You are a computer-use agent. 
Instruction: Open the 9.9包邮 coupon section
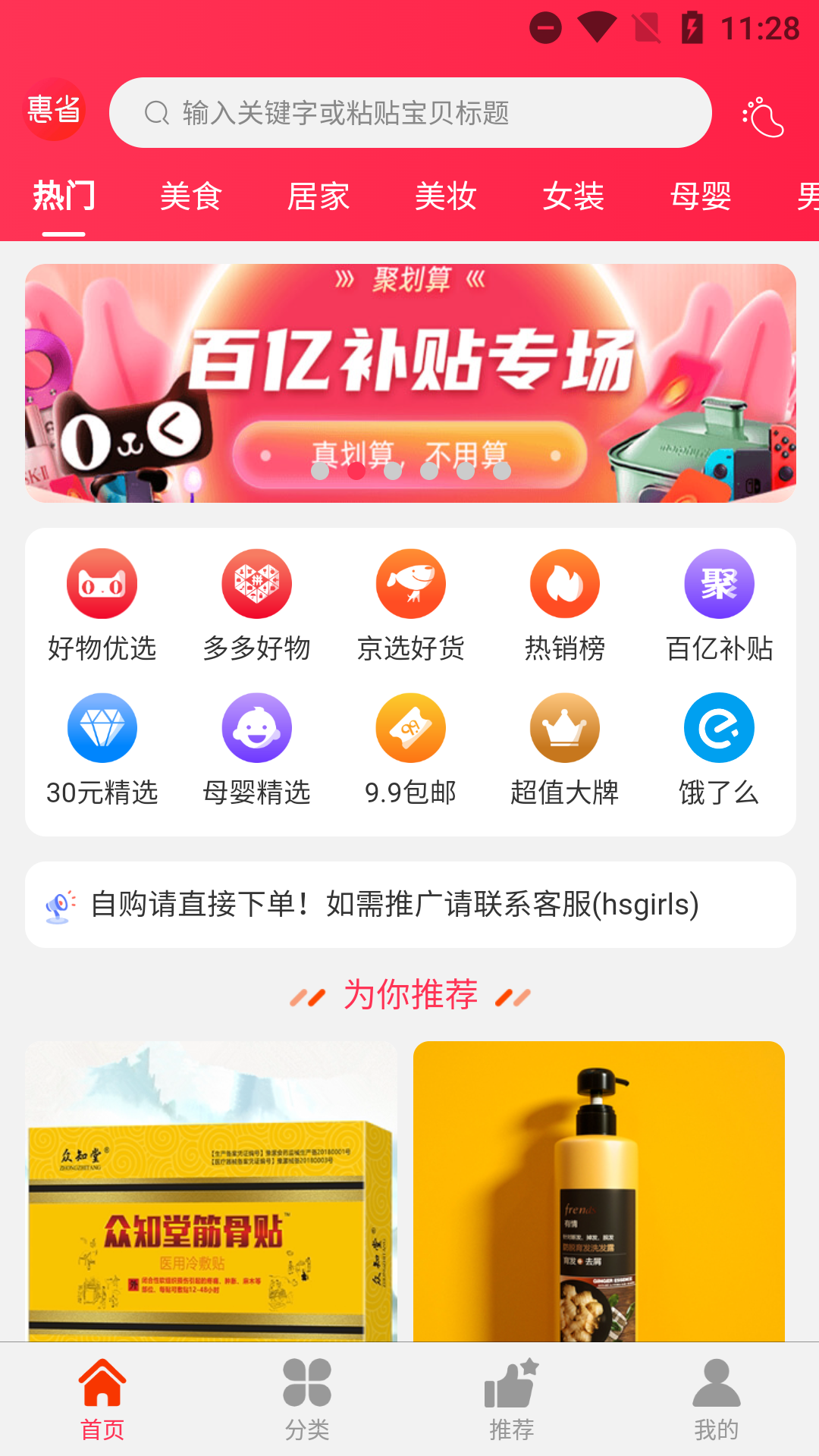click(x=410, y=751)
